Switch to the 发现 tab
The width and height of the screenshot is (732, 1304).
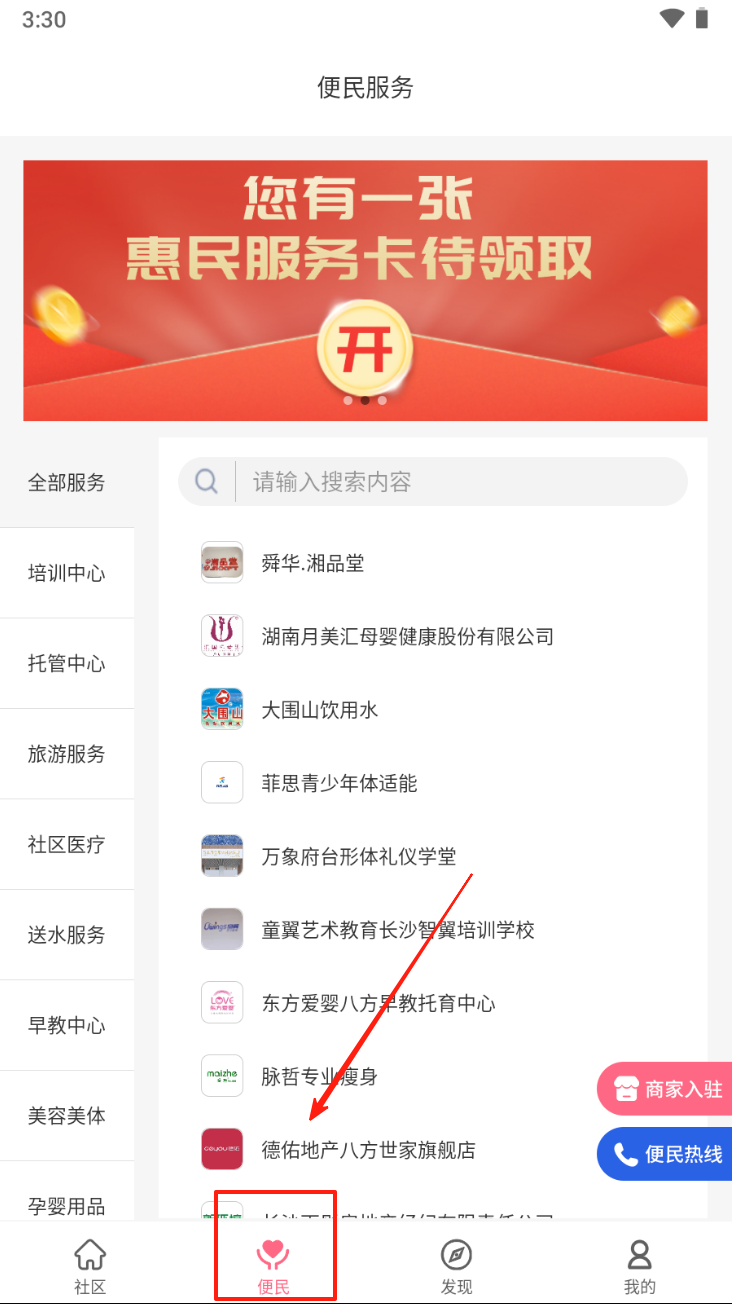(456, 1266)
